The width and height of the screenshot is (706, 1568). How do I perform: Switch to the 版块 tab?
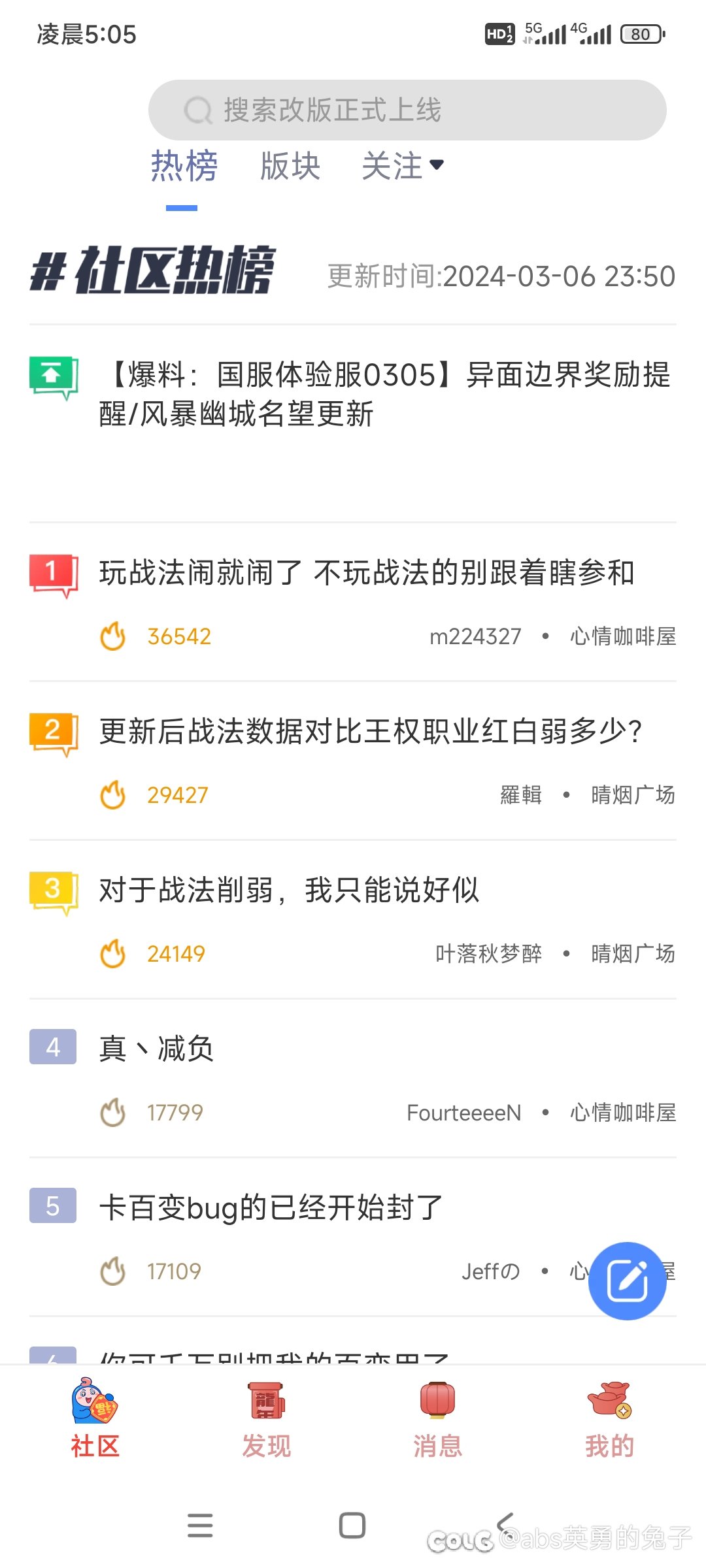tap(290, 166)
